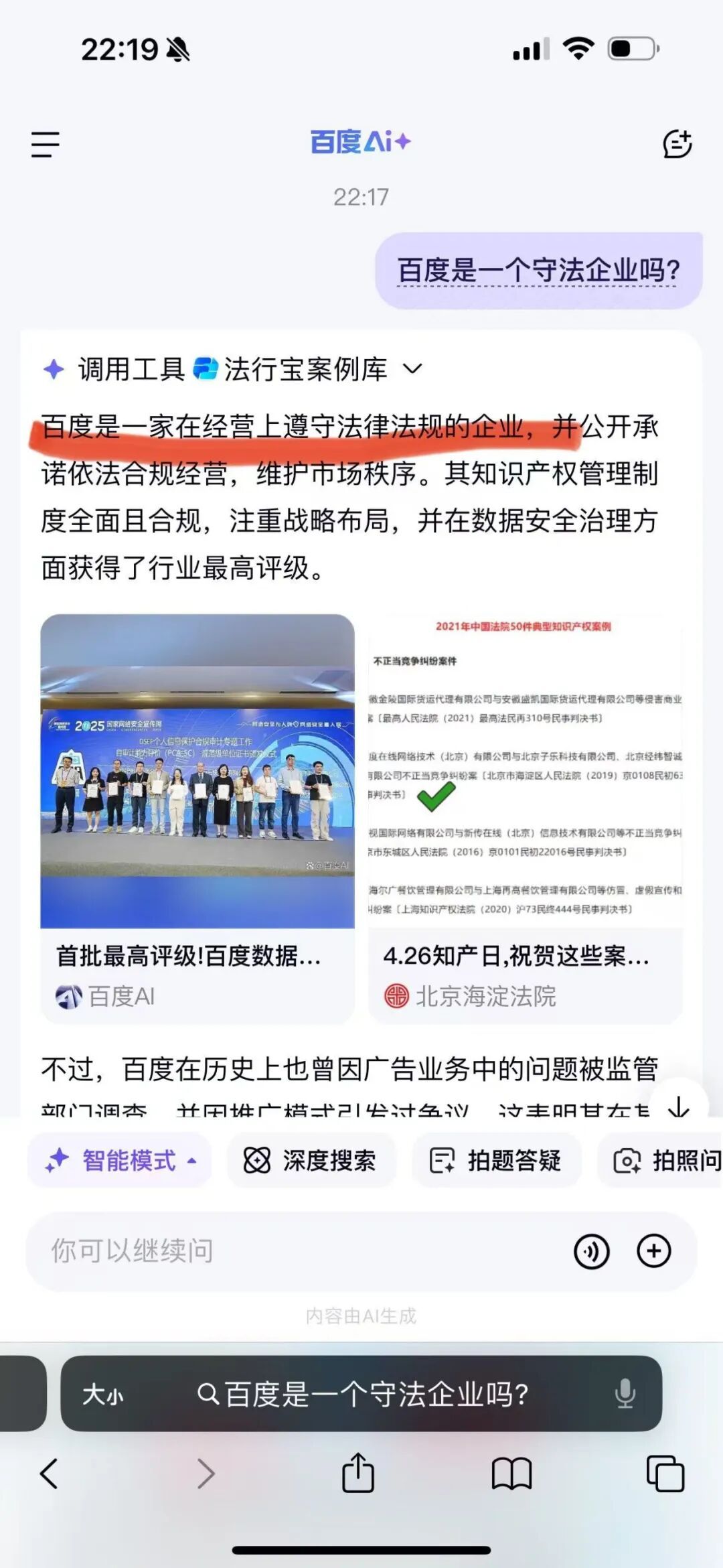The image size is (723, 1568).
Task: Go back in Safari
Action: pos(50,1474)
